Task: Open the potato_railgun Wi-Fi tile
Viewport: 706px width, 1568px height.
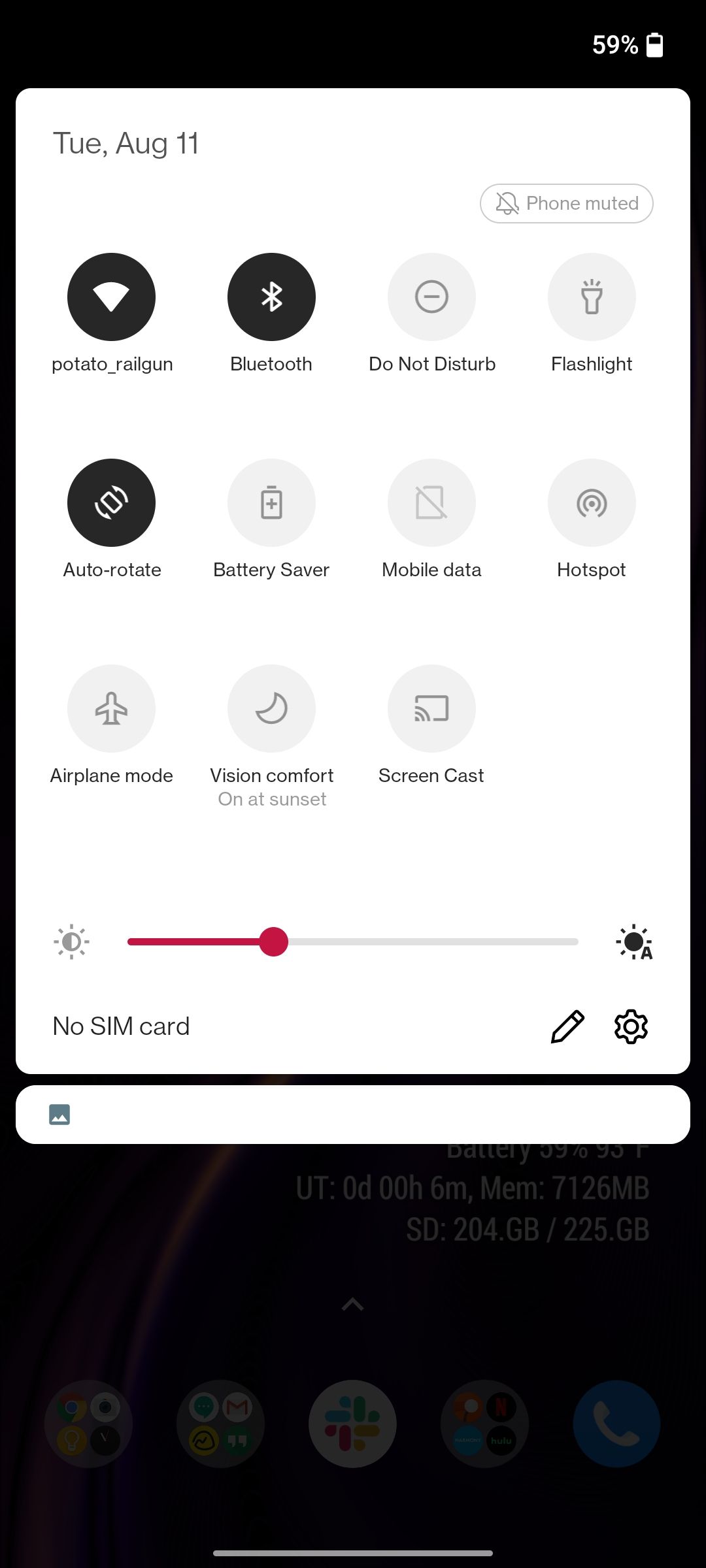Action: pos(111,297)
